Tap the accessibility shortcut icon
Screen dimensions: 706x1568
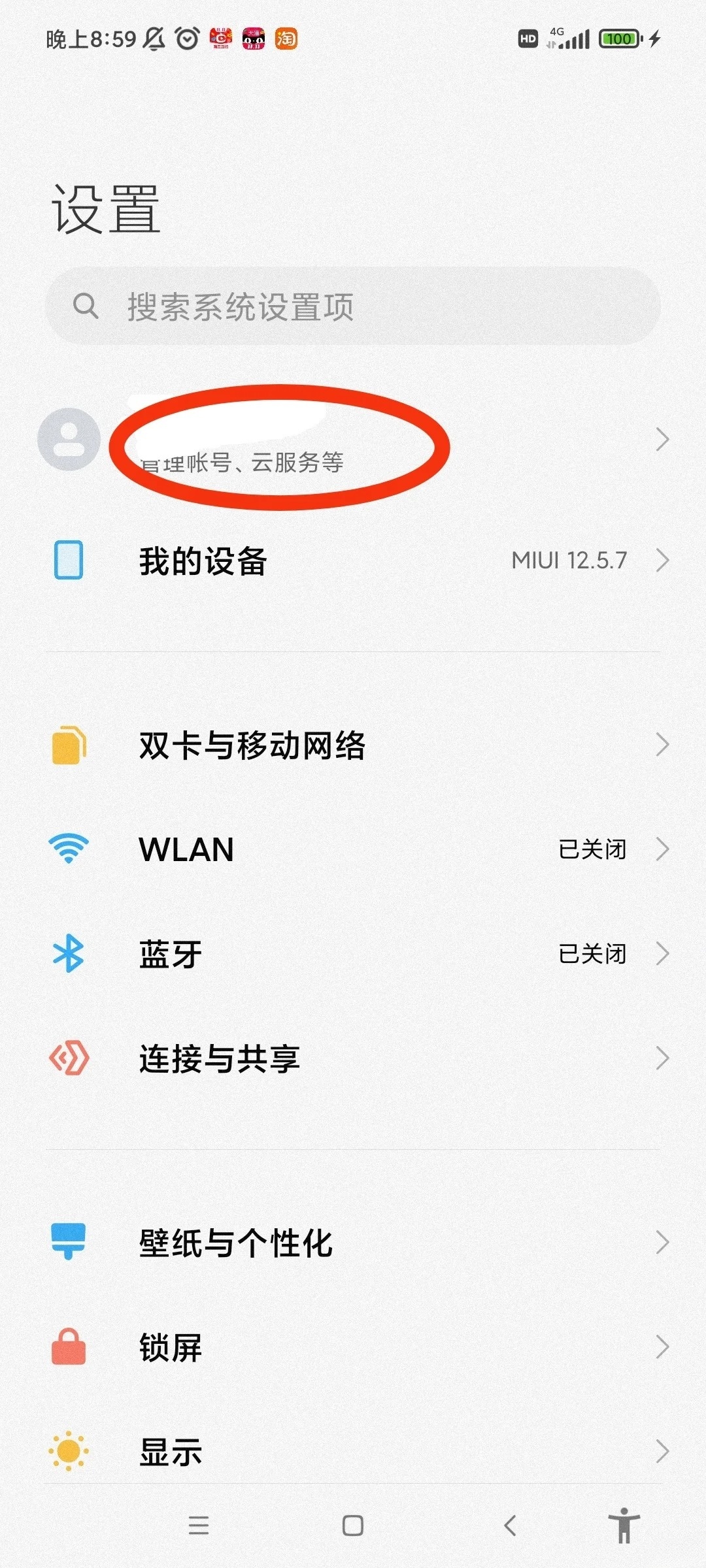click(x=624, y=1526)
